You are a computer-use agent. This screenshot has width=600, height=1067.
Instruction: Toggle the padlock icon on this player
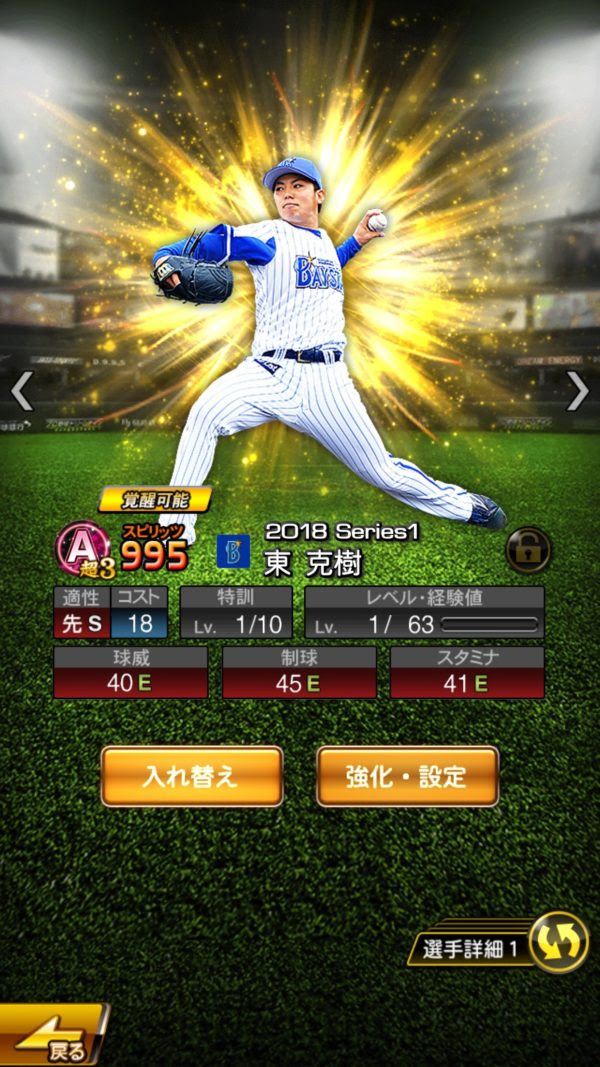pyautogui.click(x=528, y=550)
